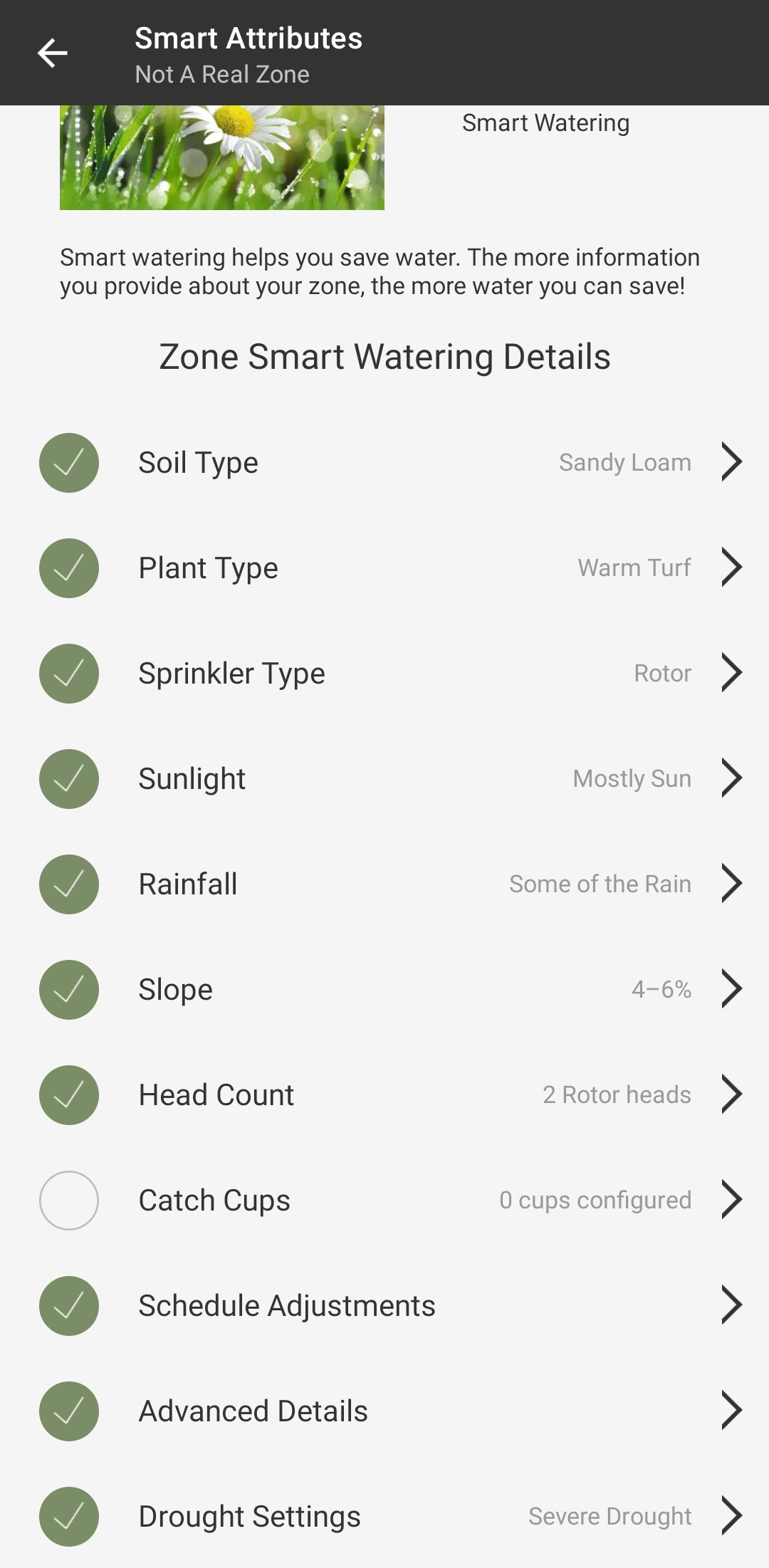Open Drought Settings
The image size is (769, 1568).
point(384,1516)
